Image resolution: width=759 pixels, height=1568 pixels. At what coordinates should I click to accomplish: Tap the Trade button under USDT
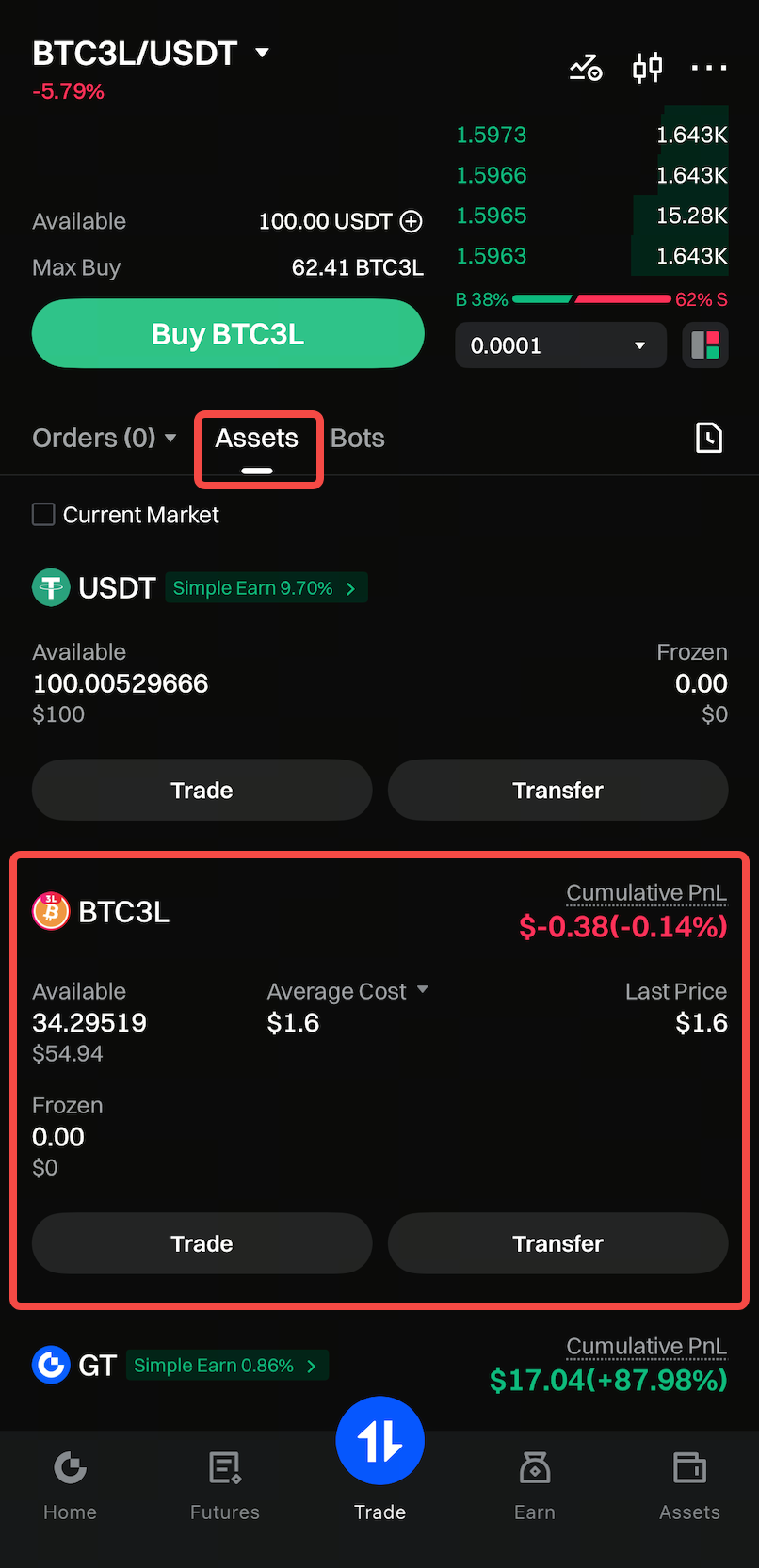(x=202, y=791)
